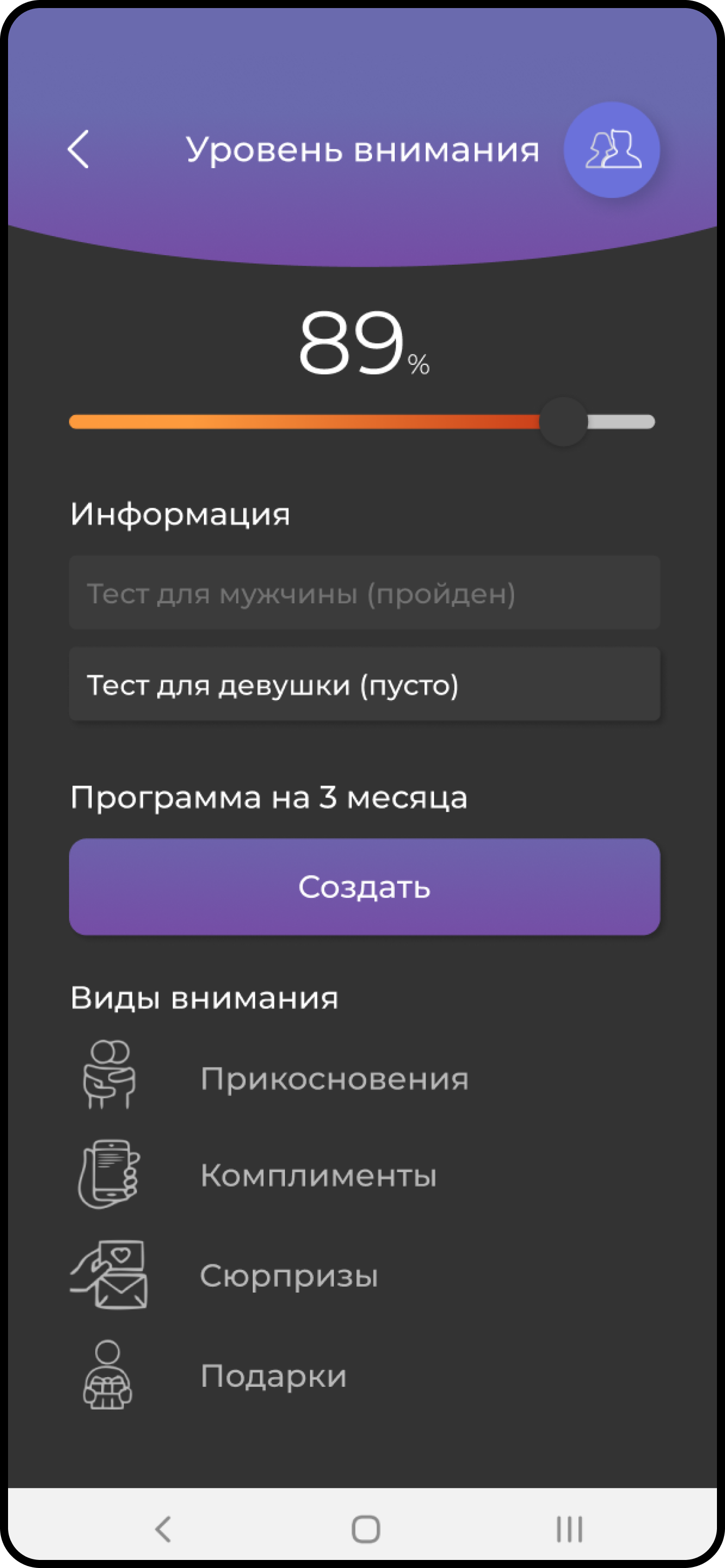The width and height of the screenshot is (725, 1568).
Task: Go back using the header arrow
Action: tap(78, 149)
